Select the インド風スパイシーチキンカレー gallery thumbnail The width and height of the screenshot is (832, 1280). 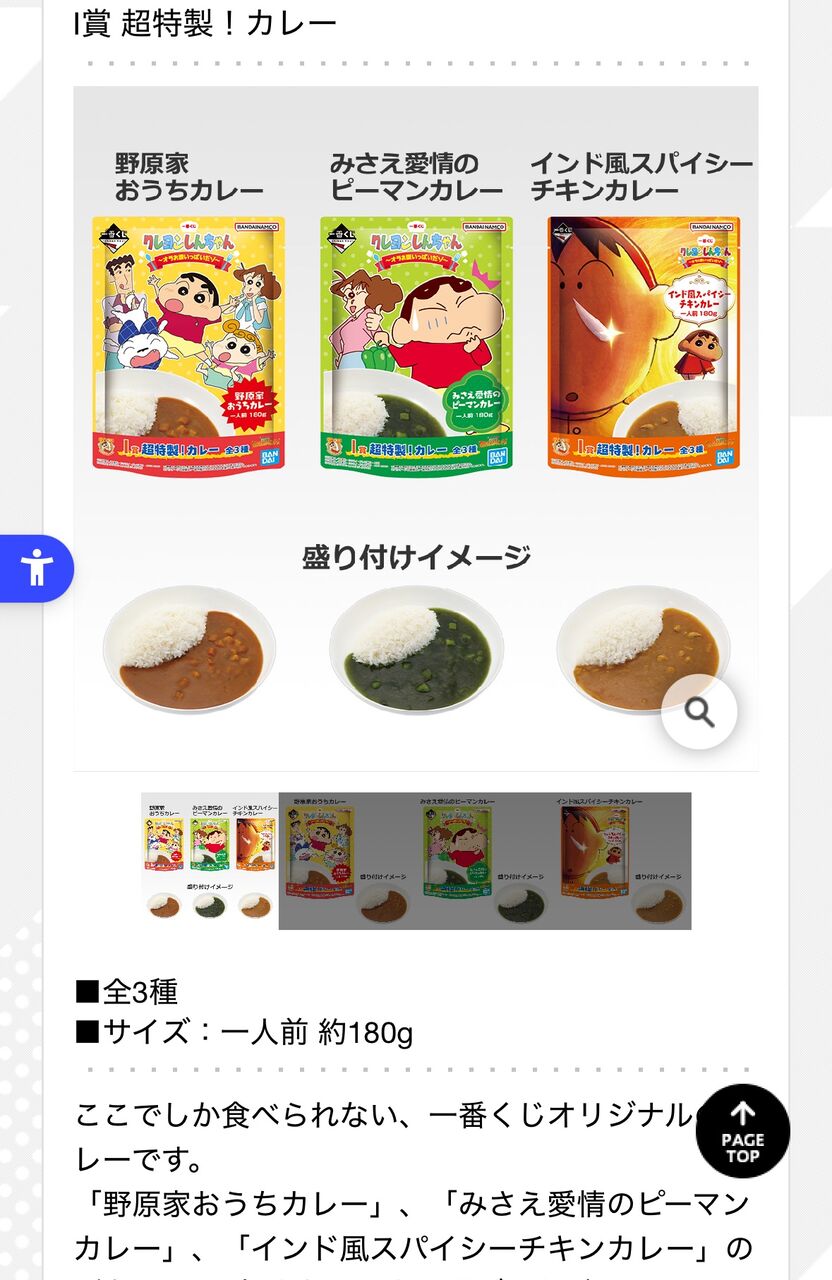point(622,861)
